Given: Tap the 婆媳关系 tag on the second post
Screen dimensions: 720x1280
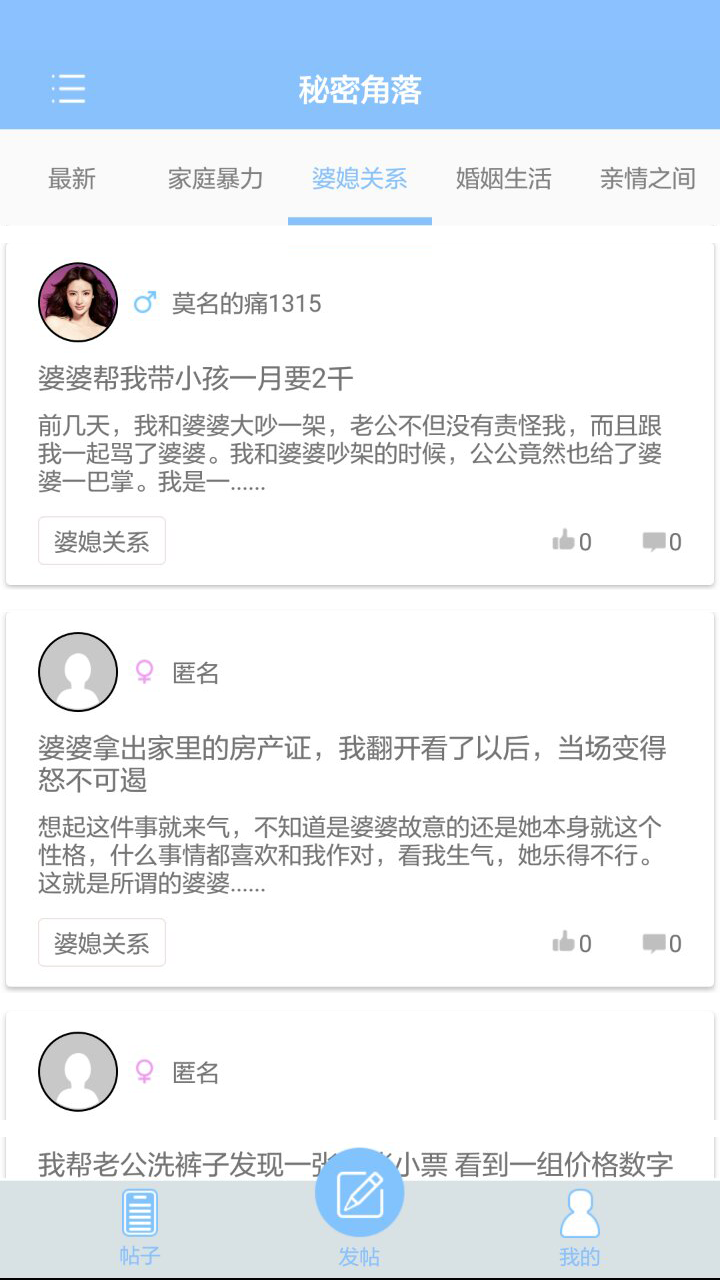Looking at the screenshot, I should point(101,941).
